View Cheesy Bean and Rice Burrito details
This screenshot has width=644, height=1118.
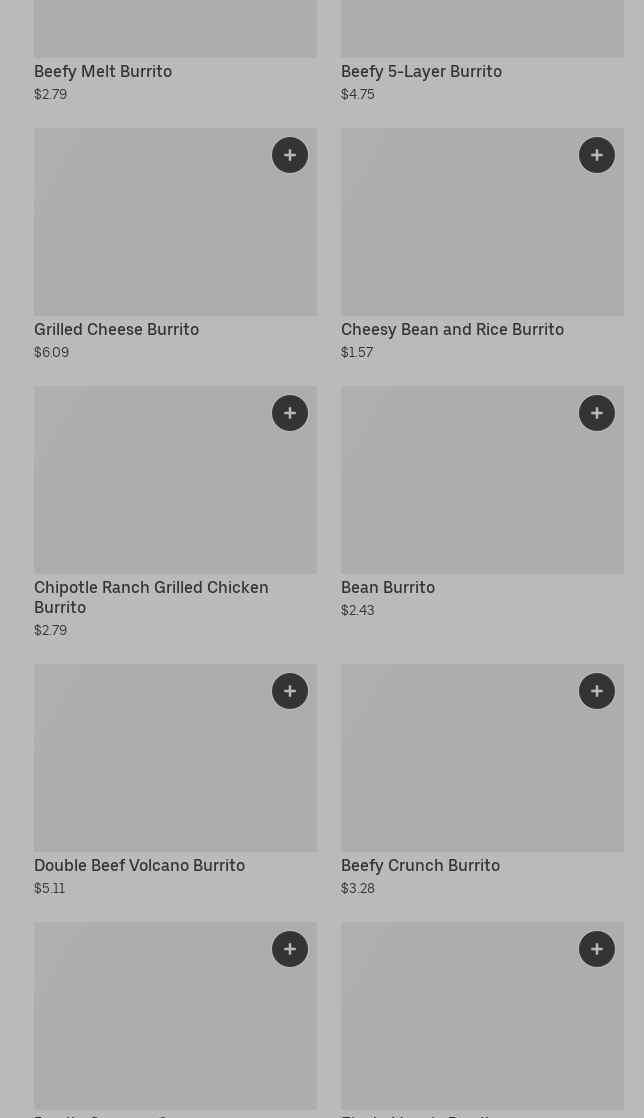(x=452, y=329)
